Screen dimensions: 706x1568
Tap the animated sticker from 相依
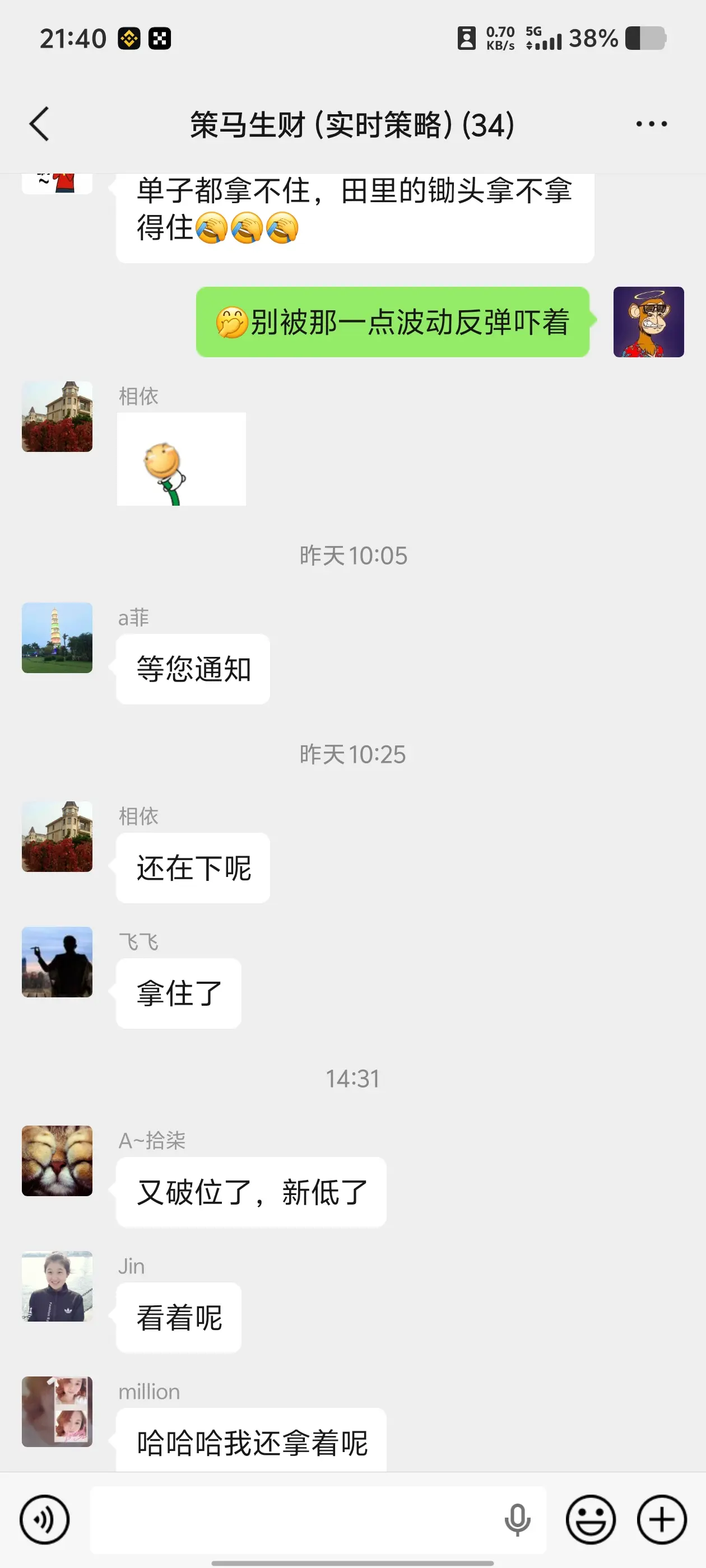181,458
